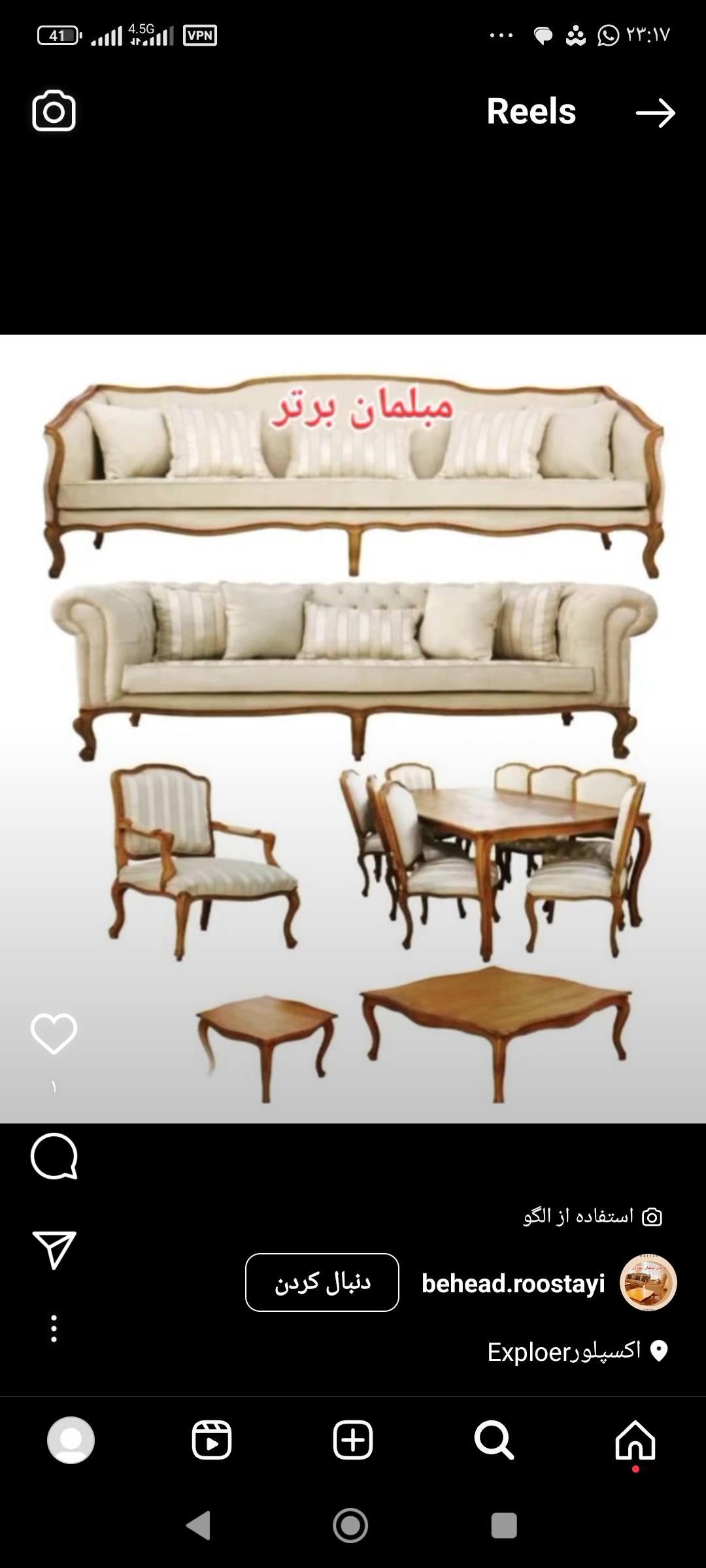Image resolution: width=706 pixels, height=1568 pixels.
Task: Switch to the Search tab
Action: pyautogui.click(x=494, y=1441)
